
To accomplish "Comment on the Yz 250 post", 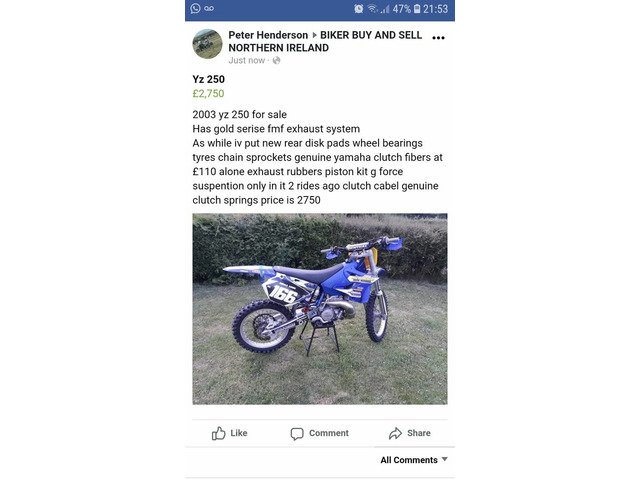I will [x=319, y=433].
